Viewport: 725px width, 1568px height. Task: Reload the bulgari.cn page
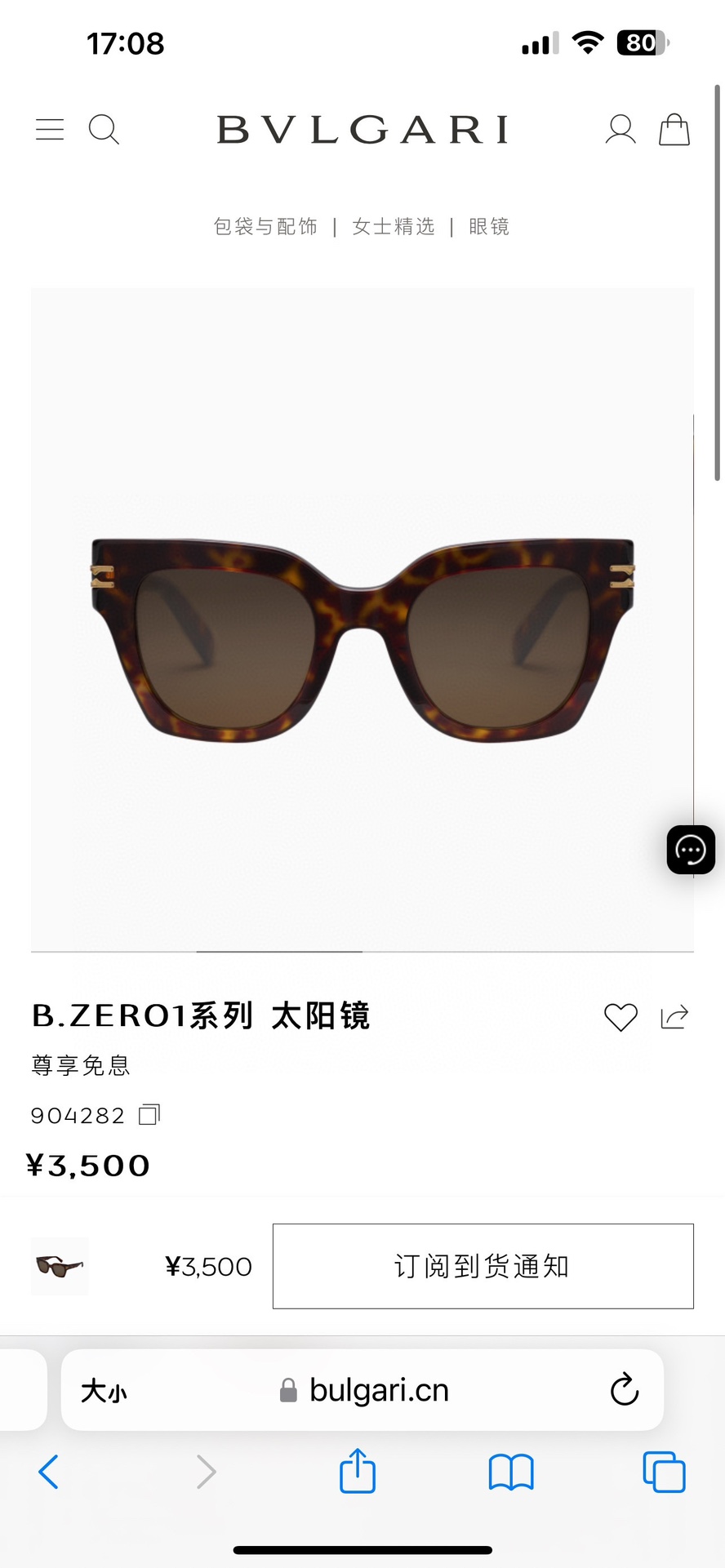625,1389
